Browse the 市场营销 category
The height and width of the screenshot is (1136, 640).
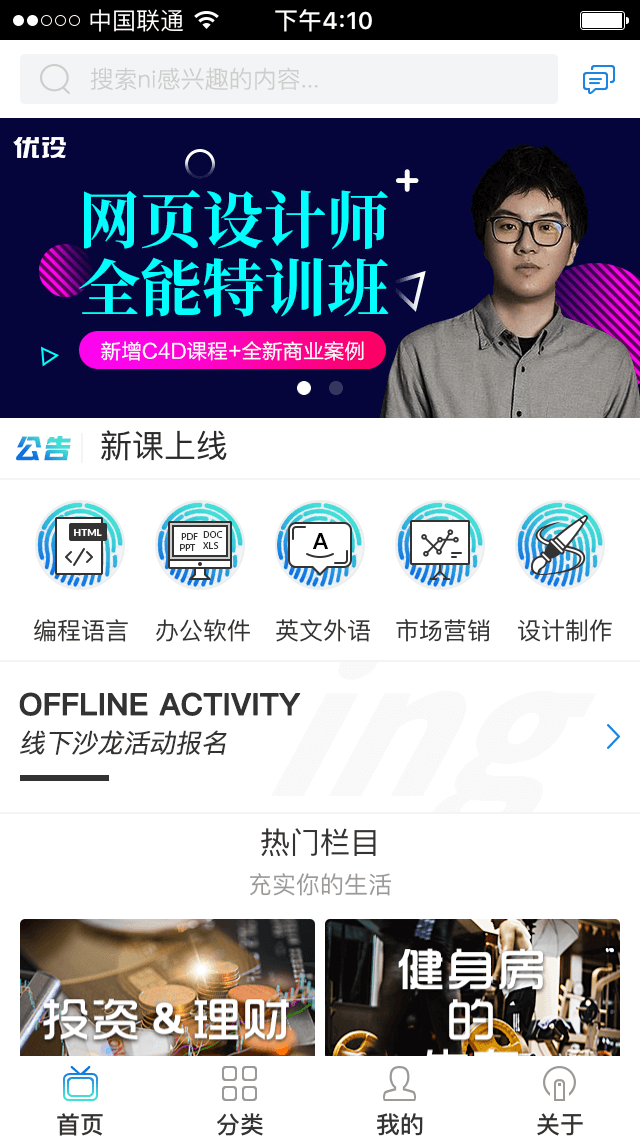click(441, 572)
